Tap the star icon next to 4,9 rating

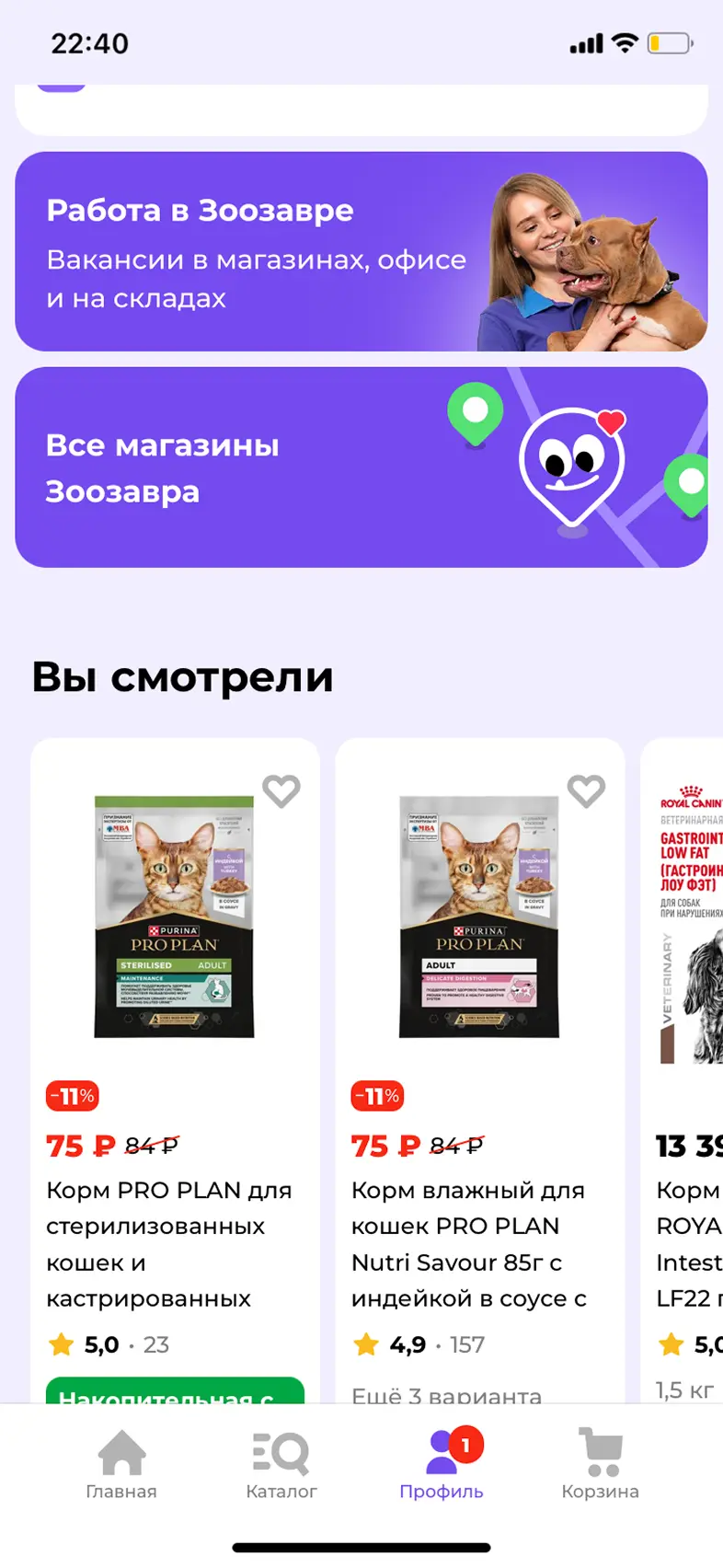click(366, 1344)
